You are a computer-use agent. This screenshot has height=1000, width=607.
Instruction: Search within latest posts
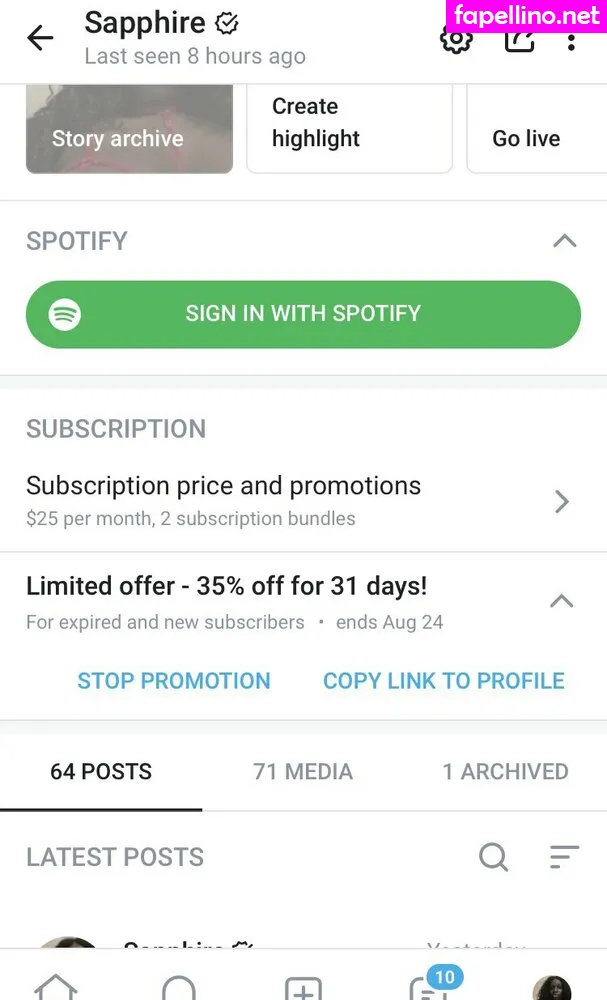coord(493,857)
